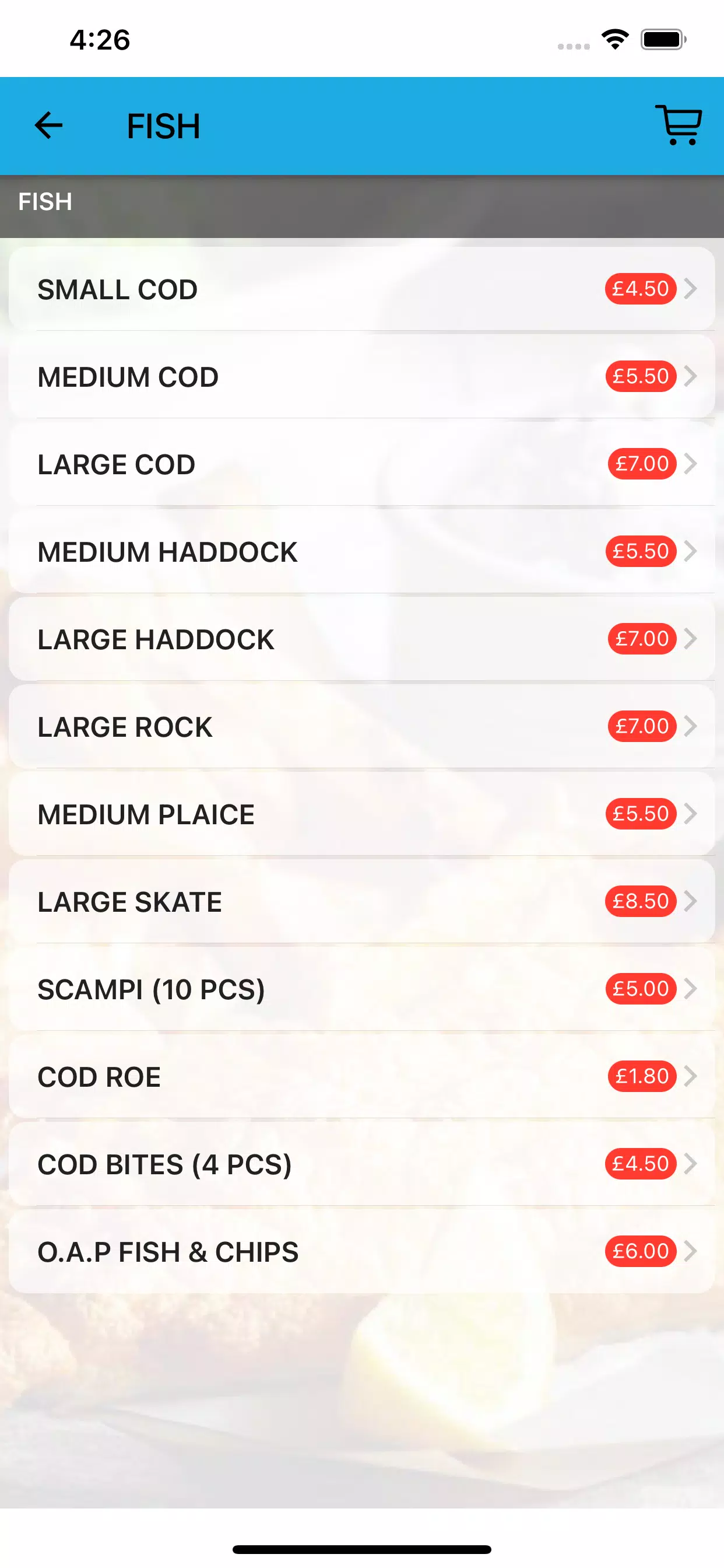Open O.A.P Fish & Chips item

361,1251
